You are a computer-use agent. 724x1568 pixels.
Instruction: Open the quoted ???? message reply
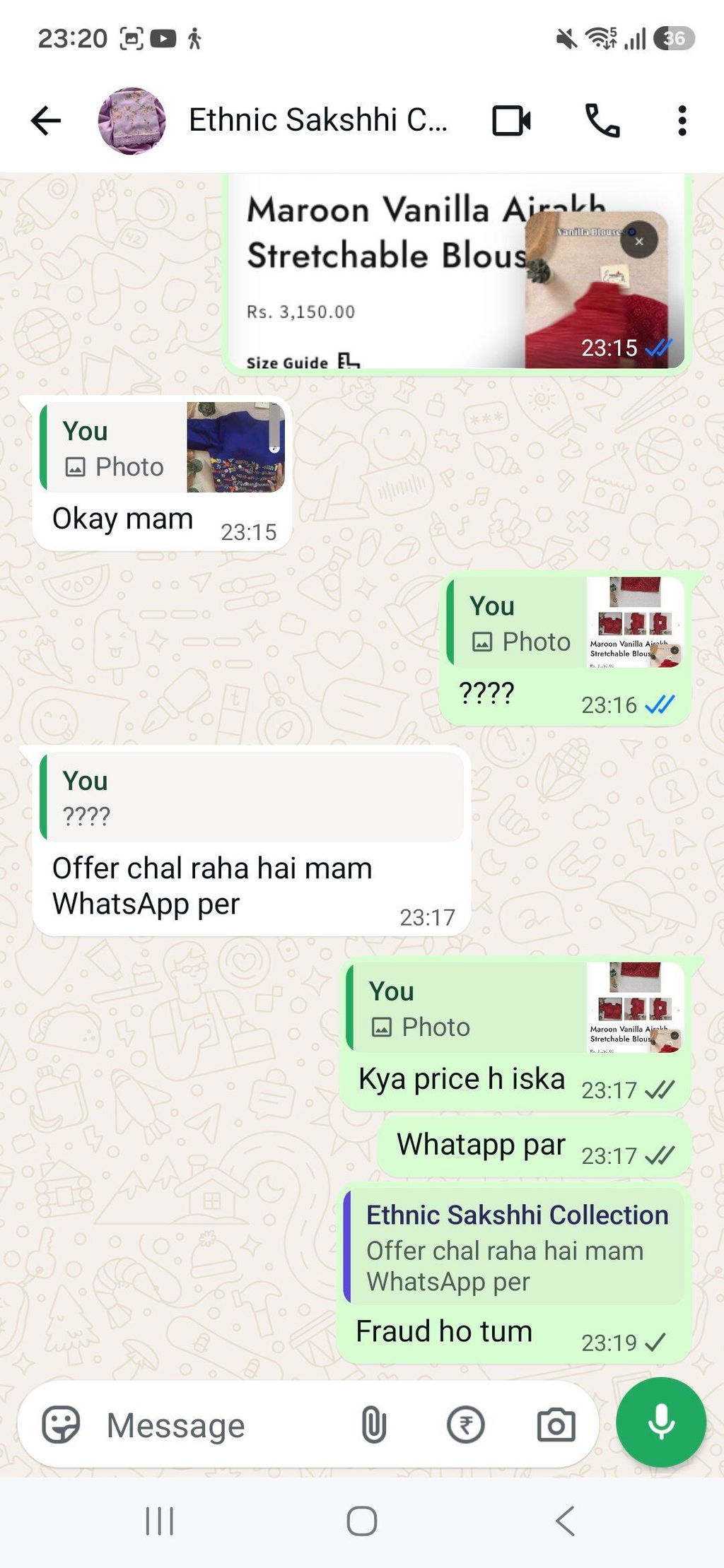click(x=252, y=797)
